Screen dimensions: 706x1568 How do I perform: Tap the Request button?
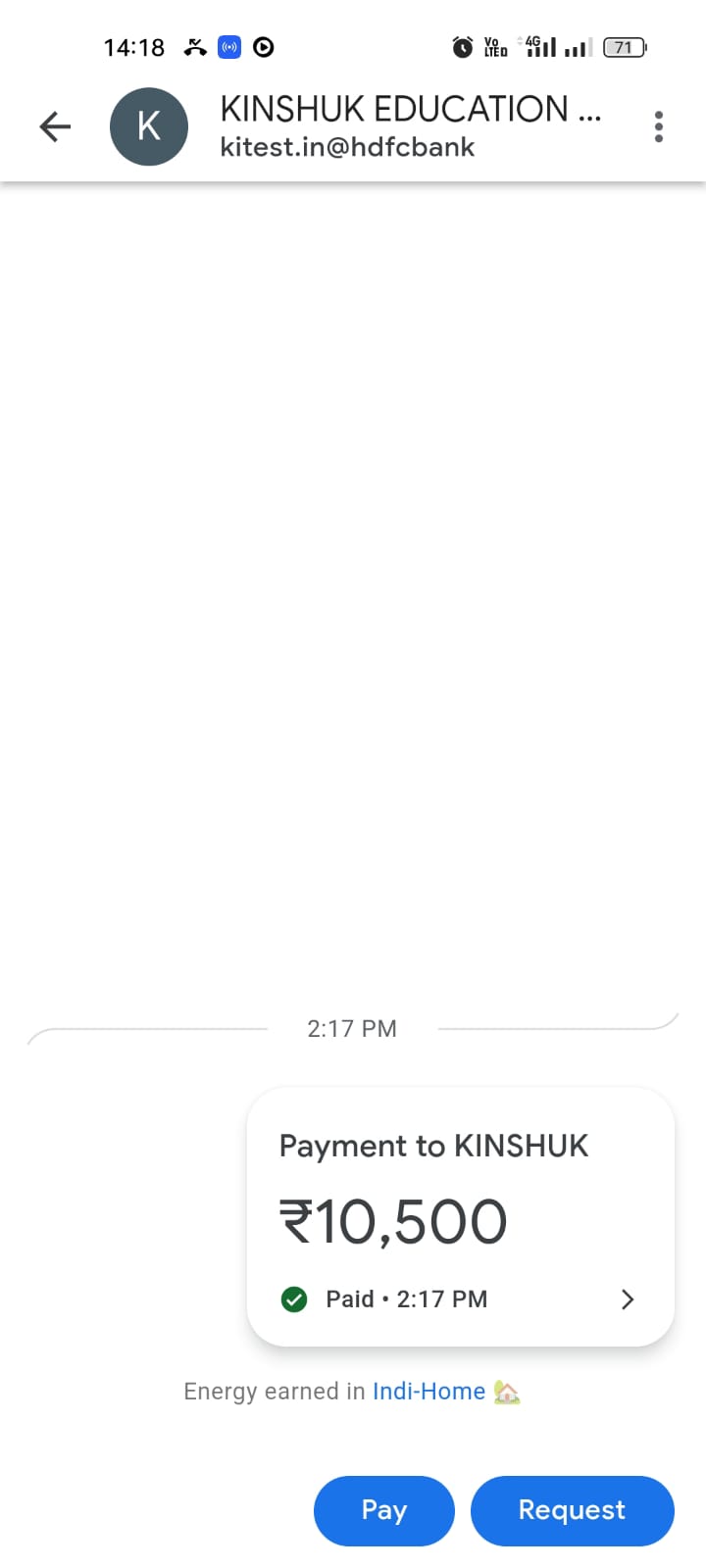572,1510
